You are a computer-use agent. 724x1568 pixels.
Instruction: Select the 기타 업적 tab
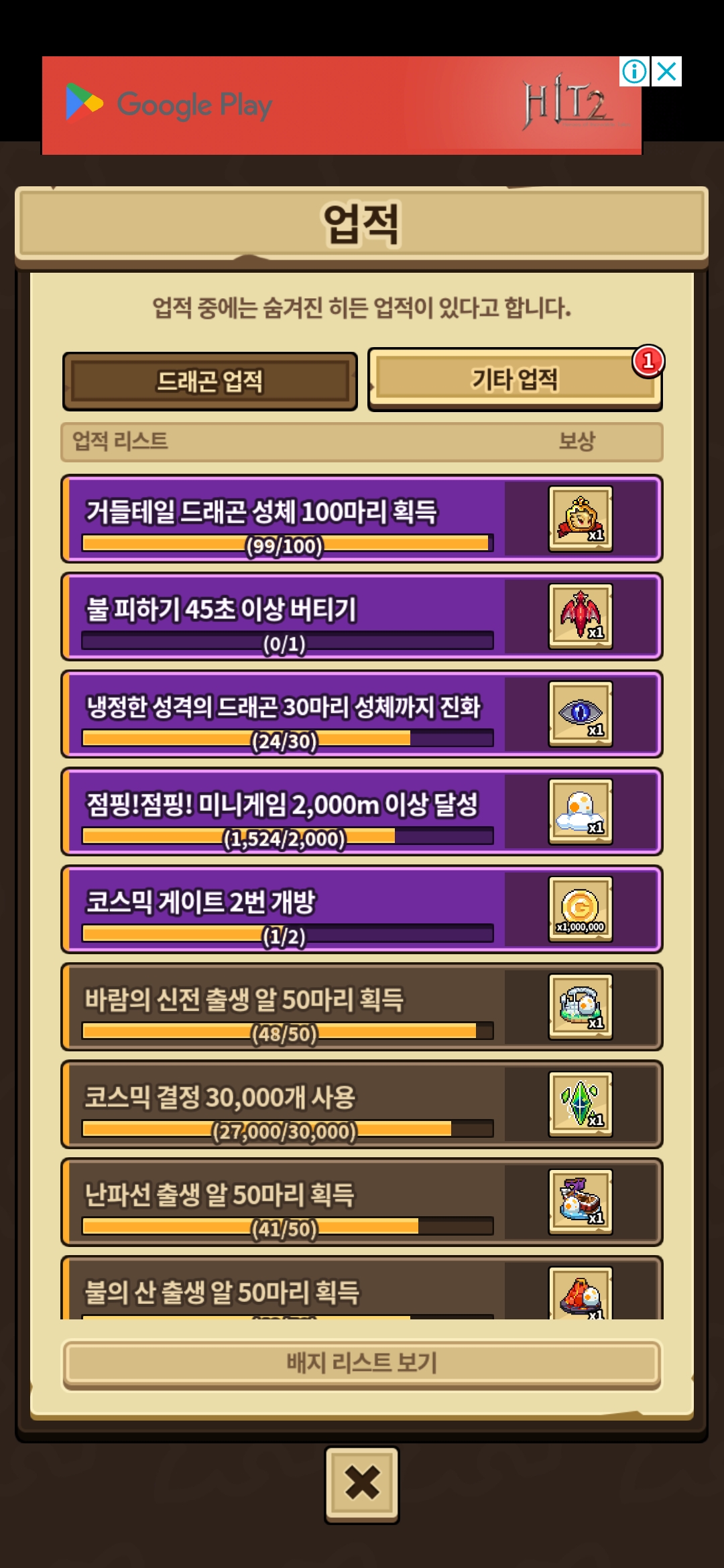click(x=514, y=379)
